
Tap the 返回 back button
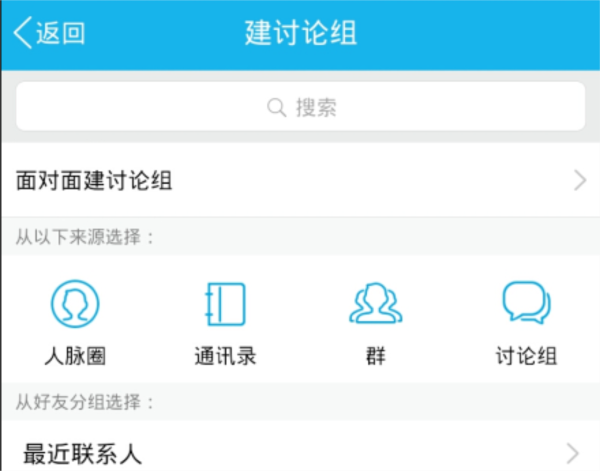48,32
